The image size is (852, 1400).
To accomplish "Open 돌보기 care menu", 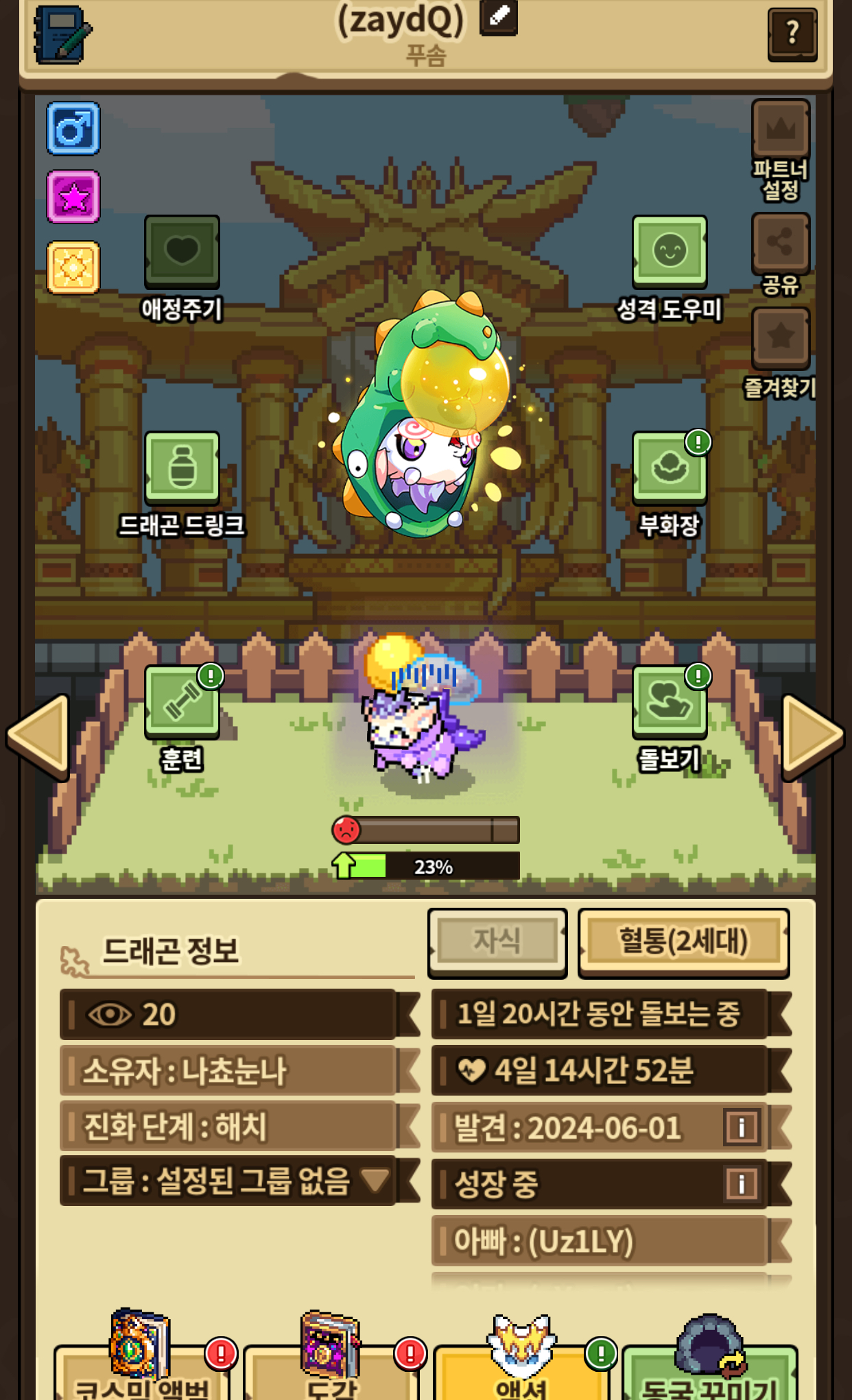I will (670, 702).
